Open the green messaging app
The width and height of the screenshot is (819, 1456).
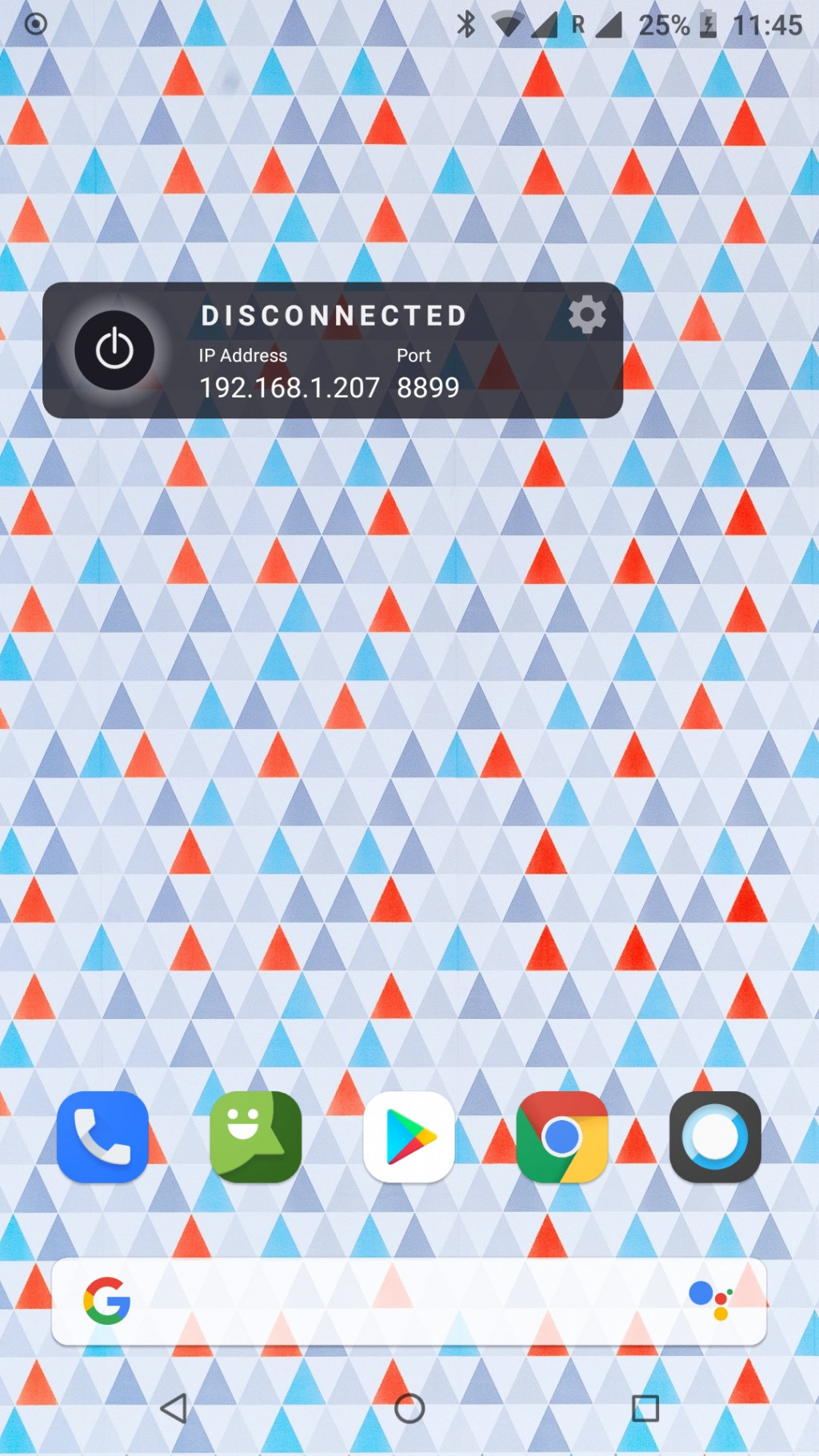pos(256,1137)
